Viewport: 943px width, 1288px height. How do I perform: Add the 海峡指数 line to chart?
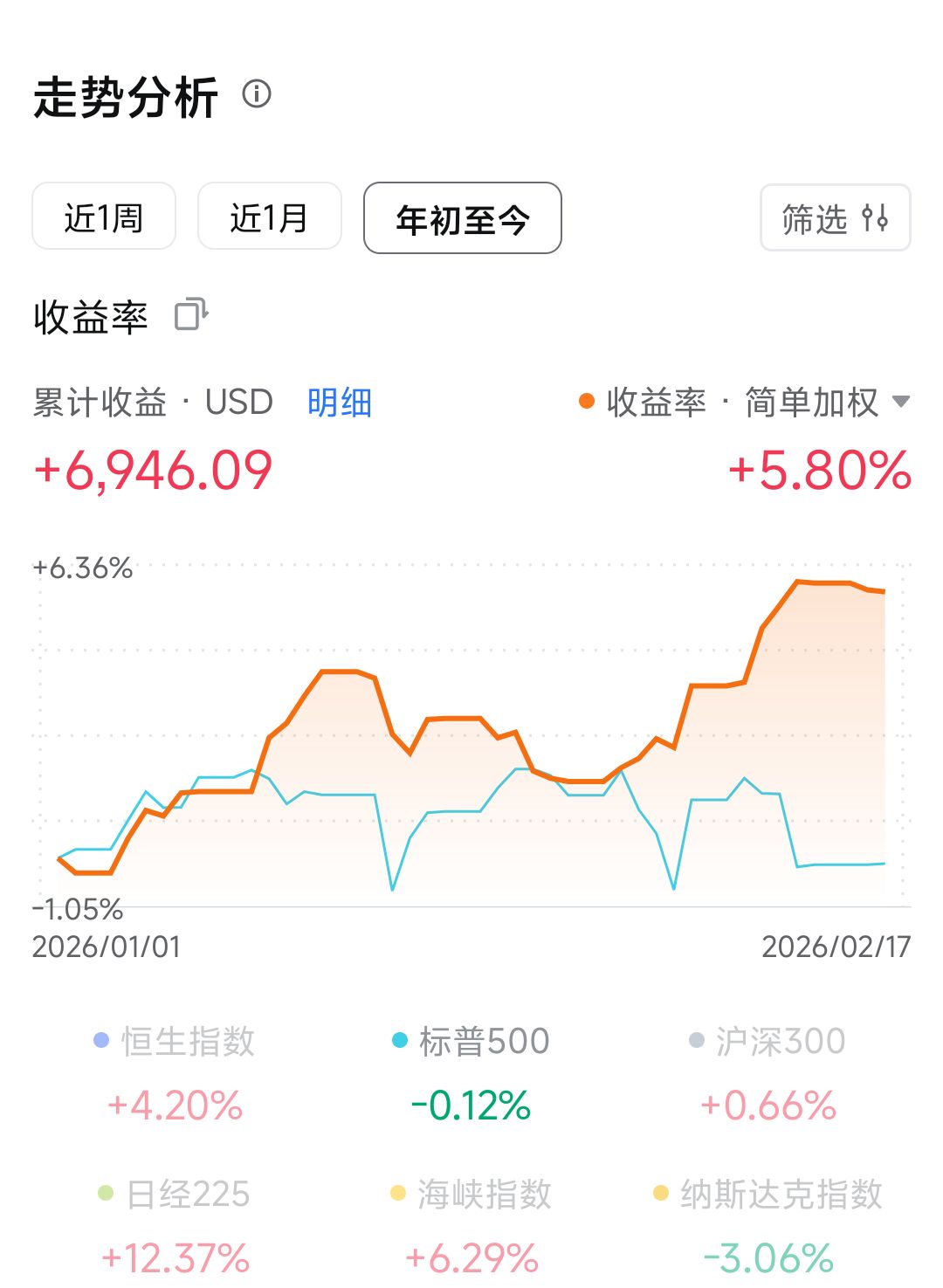[x=471, y=1195]
